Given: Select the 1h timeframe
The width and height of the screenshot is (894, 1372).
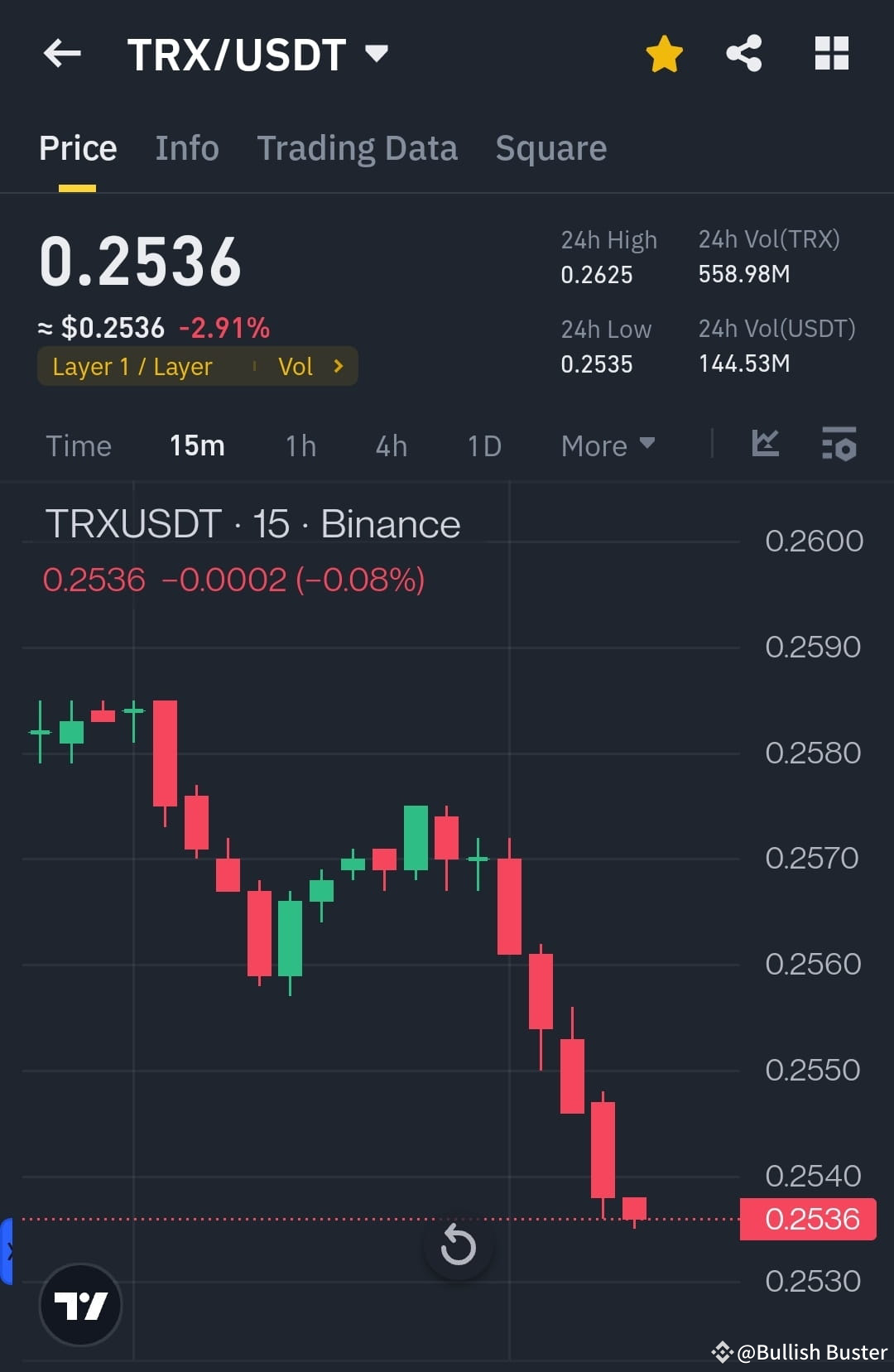Looking at the screenshot, I should coord(299,445).
